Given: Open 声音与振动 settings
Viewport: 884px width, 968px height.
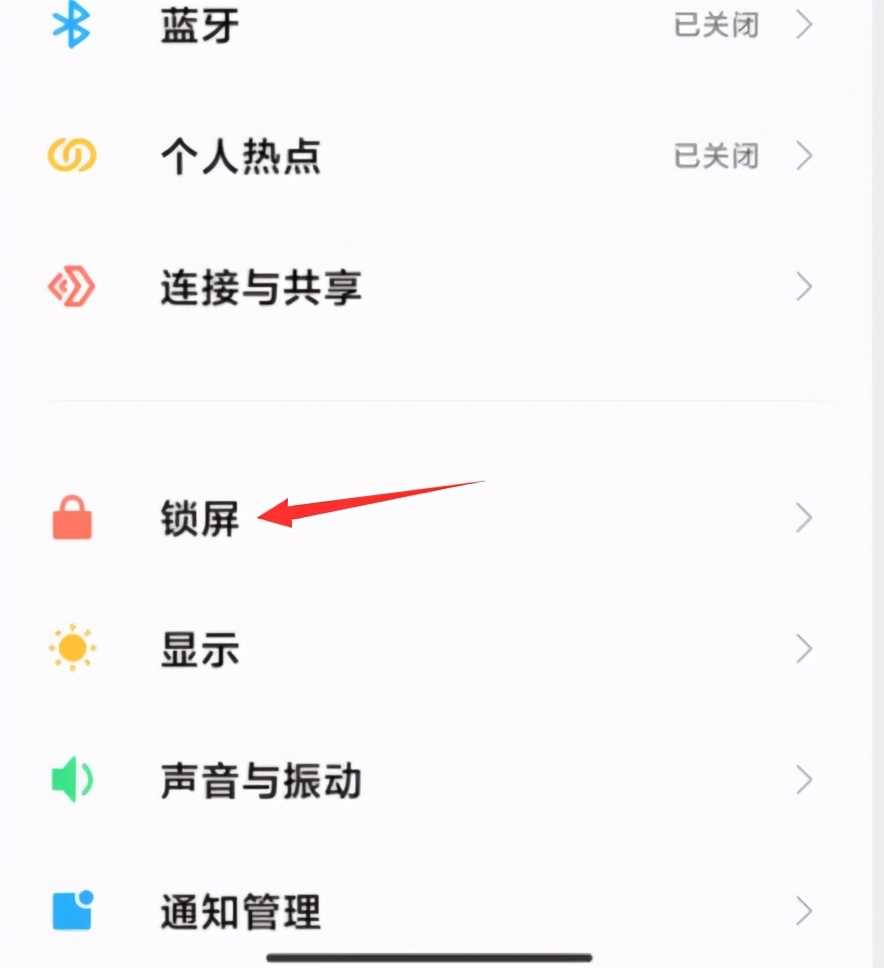Looking at the screenshot, I should tap(260, 781).
